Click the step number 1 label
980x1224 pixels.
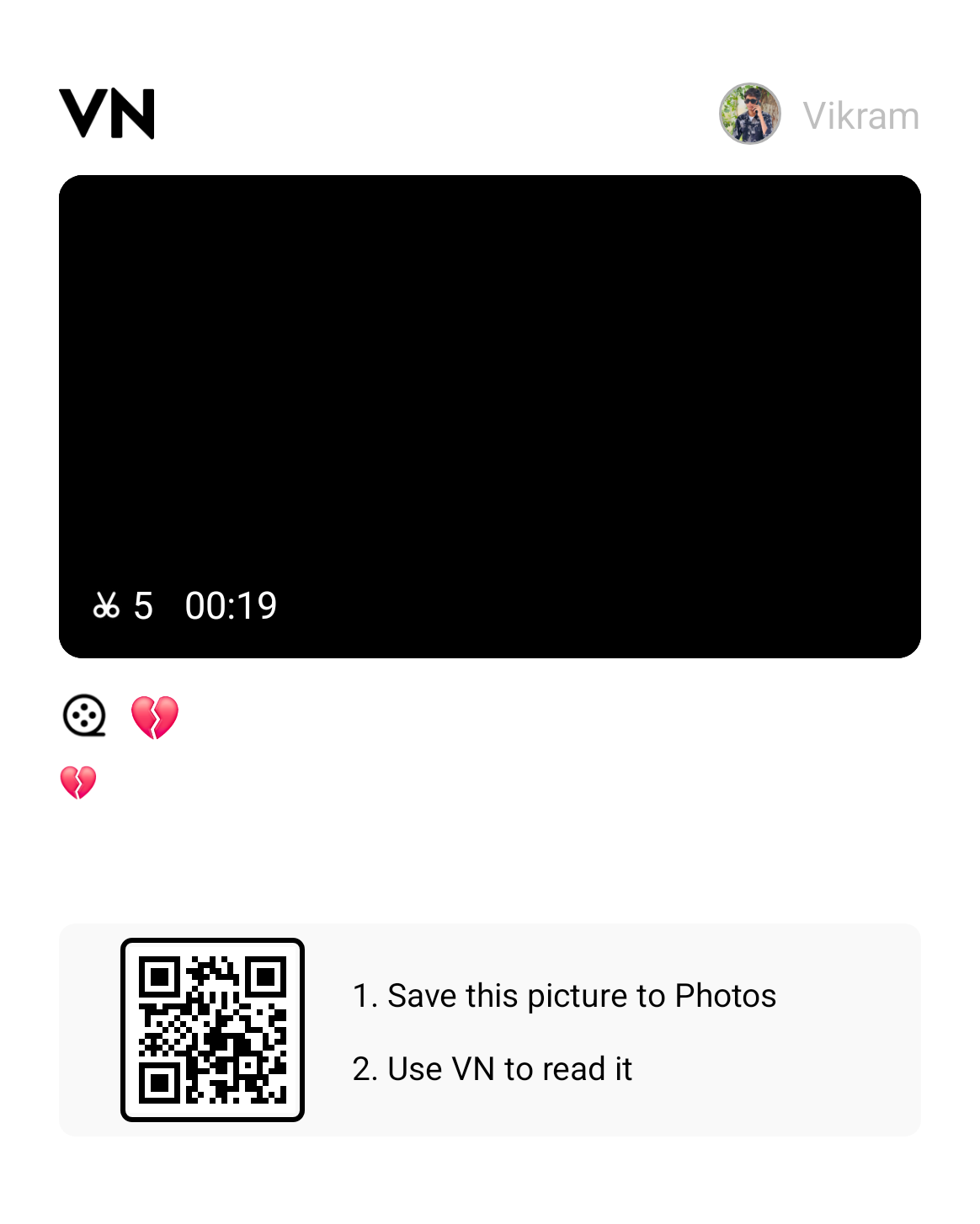[362, 995]
